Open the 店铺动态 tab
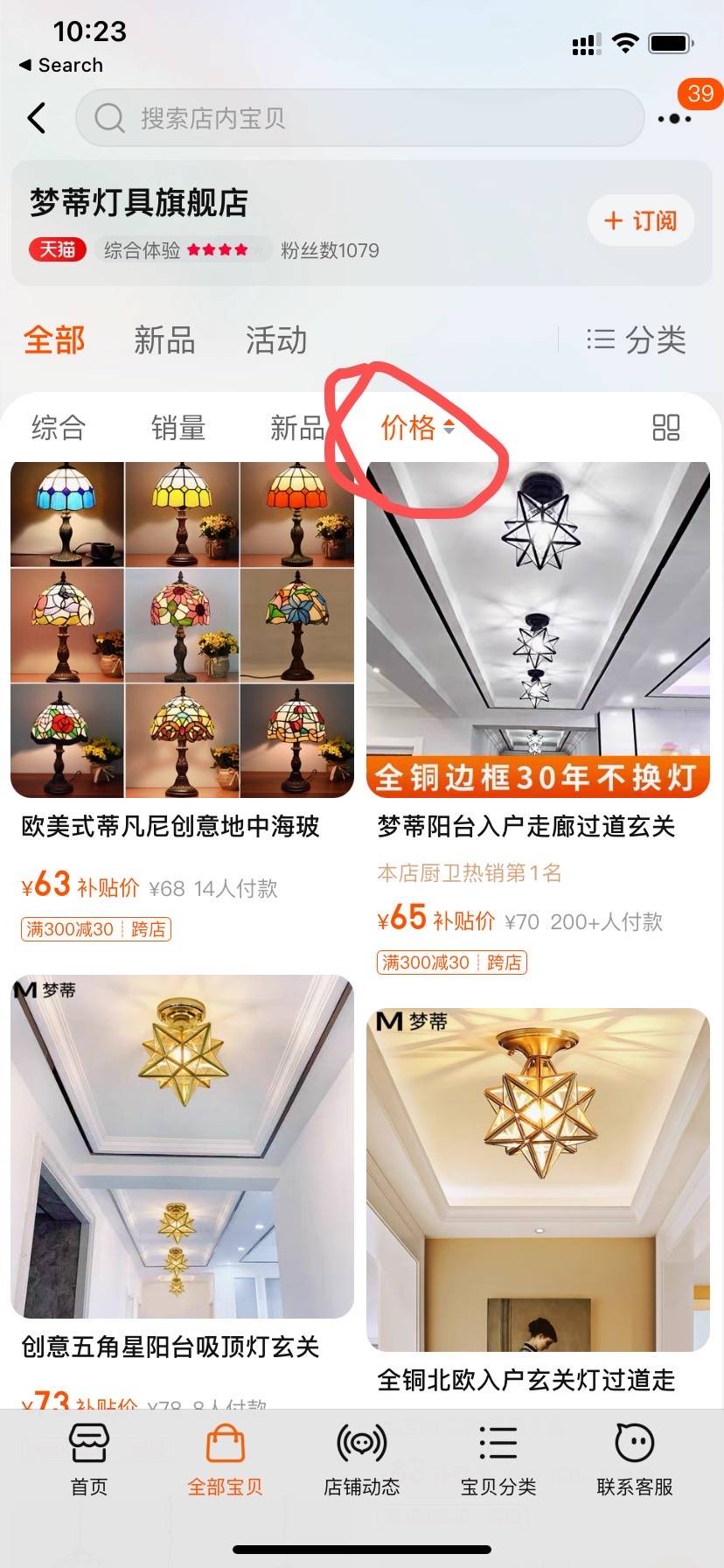Viewport: 724px width, 1568px height. (x=362, y=1459)
